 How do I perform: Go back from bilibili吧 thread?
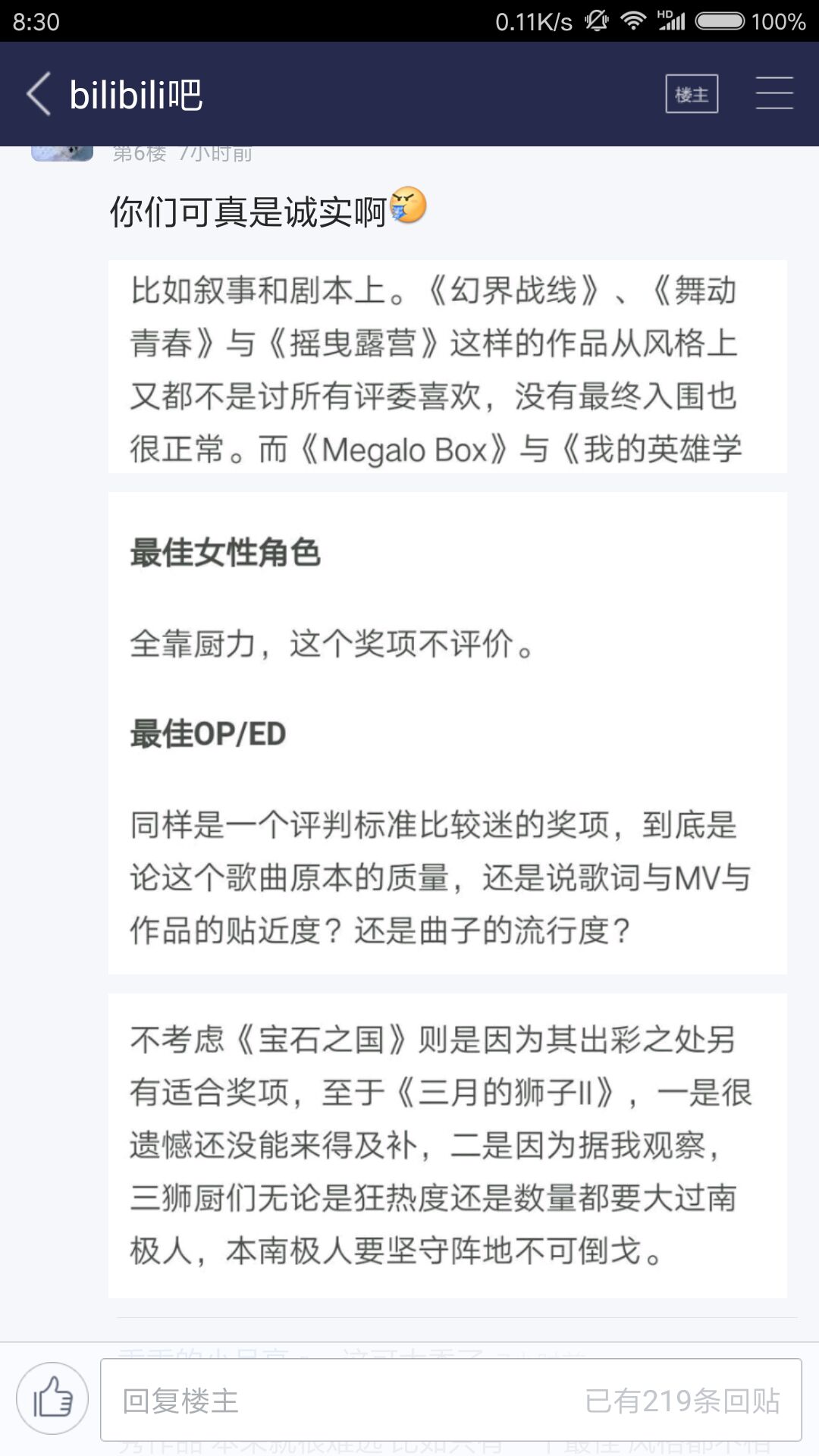tap(39, 94)
